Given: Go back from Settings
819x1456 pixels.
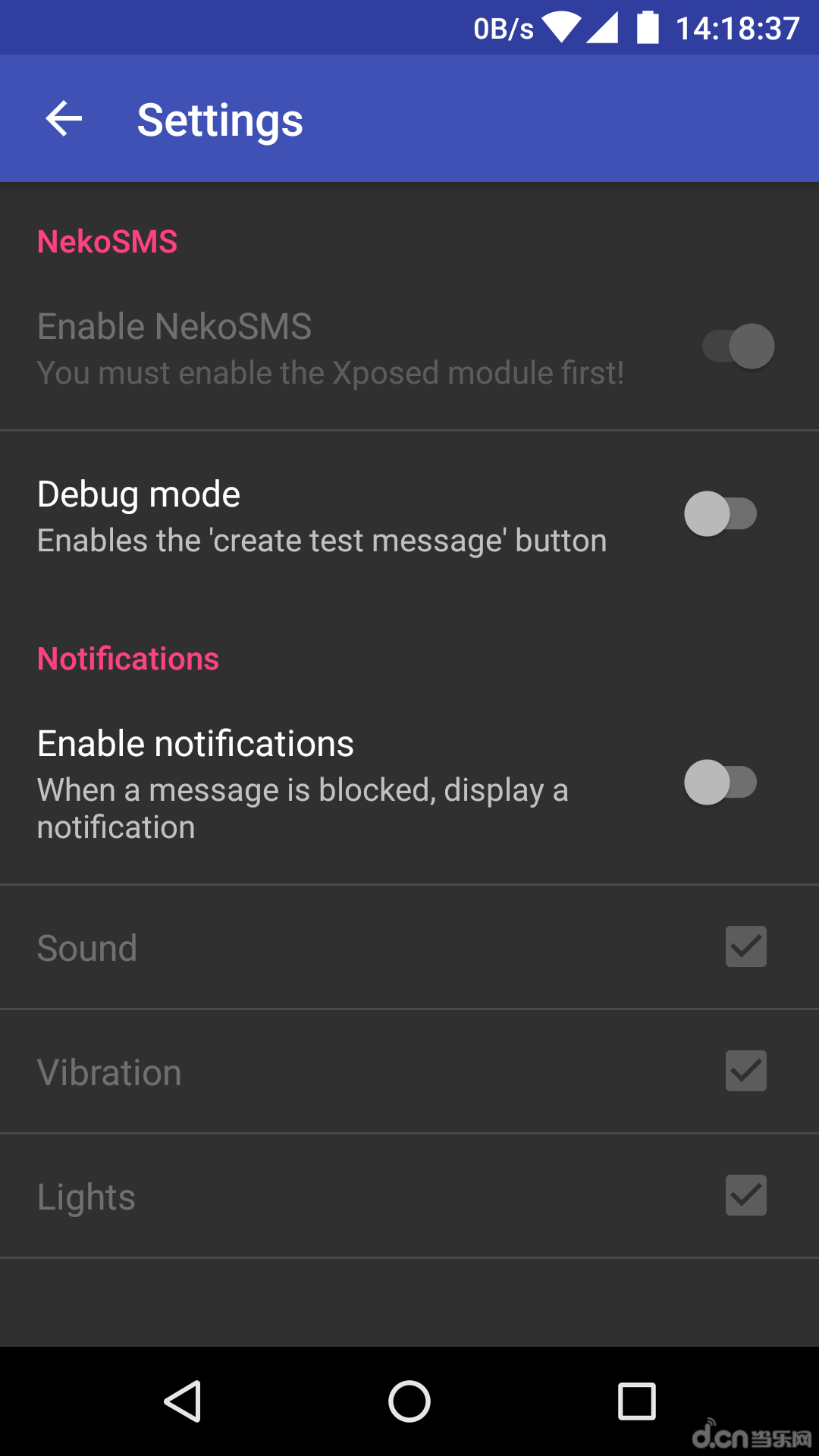Looking at the screenshot, I should pos(64,119).
